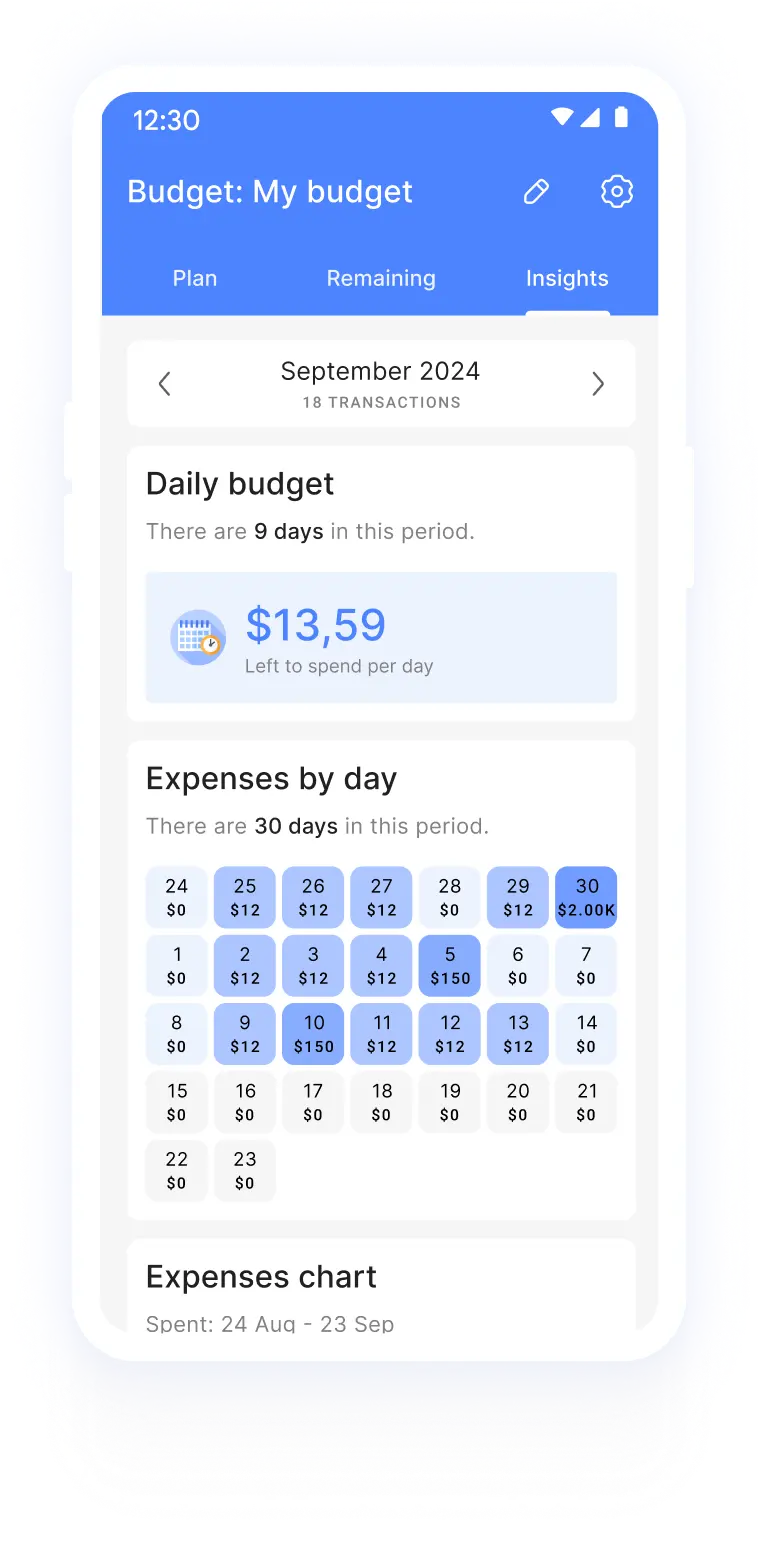Open day 30 with $2.00K expenses

point(586,897)
